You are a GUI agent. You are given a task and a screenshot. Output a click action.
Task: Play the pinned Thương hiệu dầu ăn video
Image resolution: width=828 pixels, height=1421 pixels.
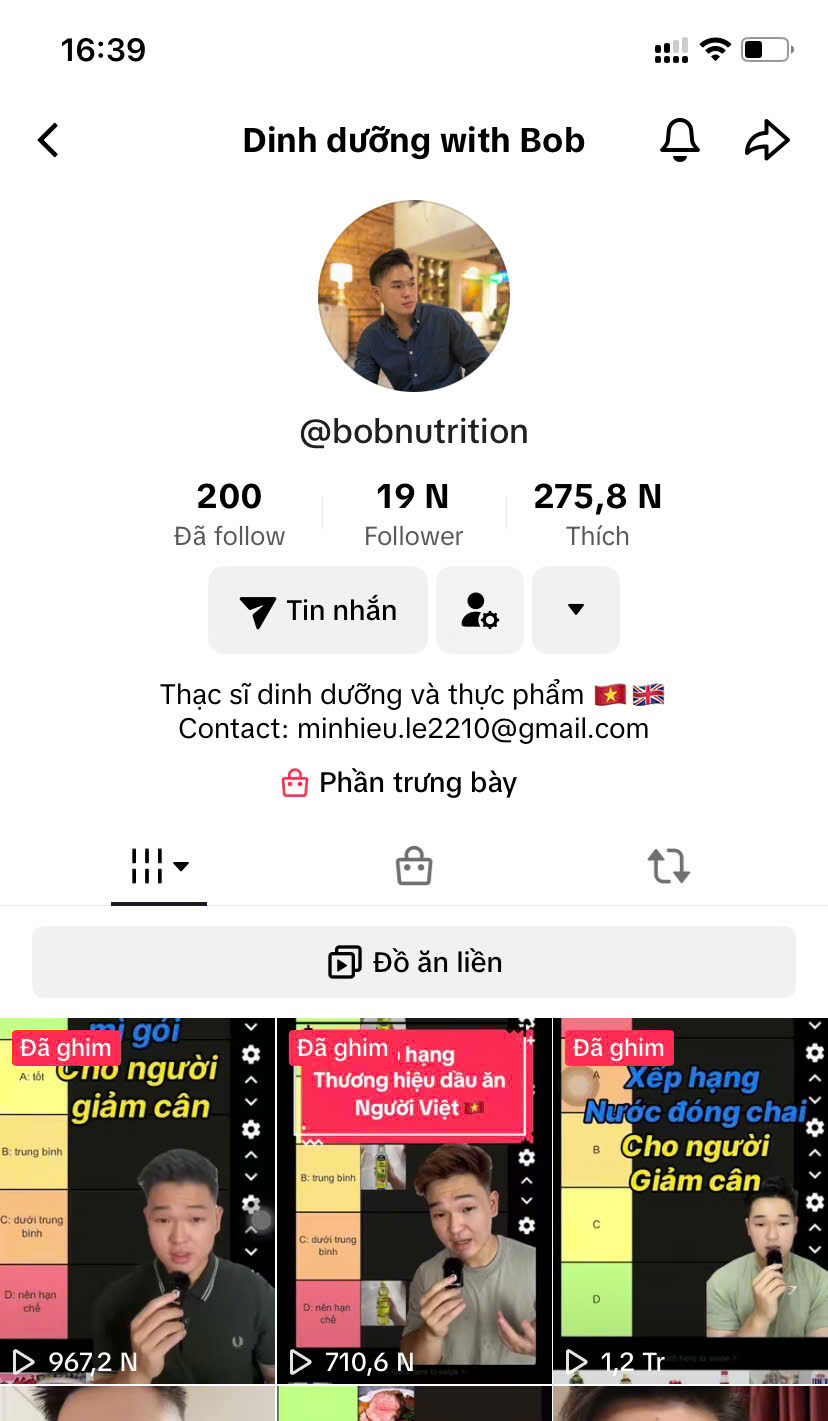coord(414,1200)
